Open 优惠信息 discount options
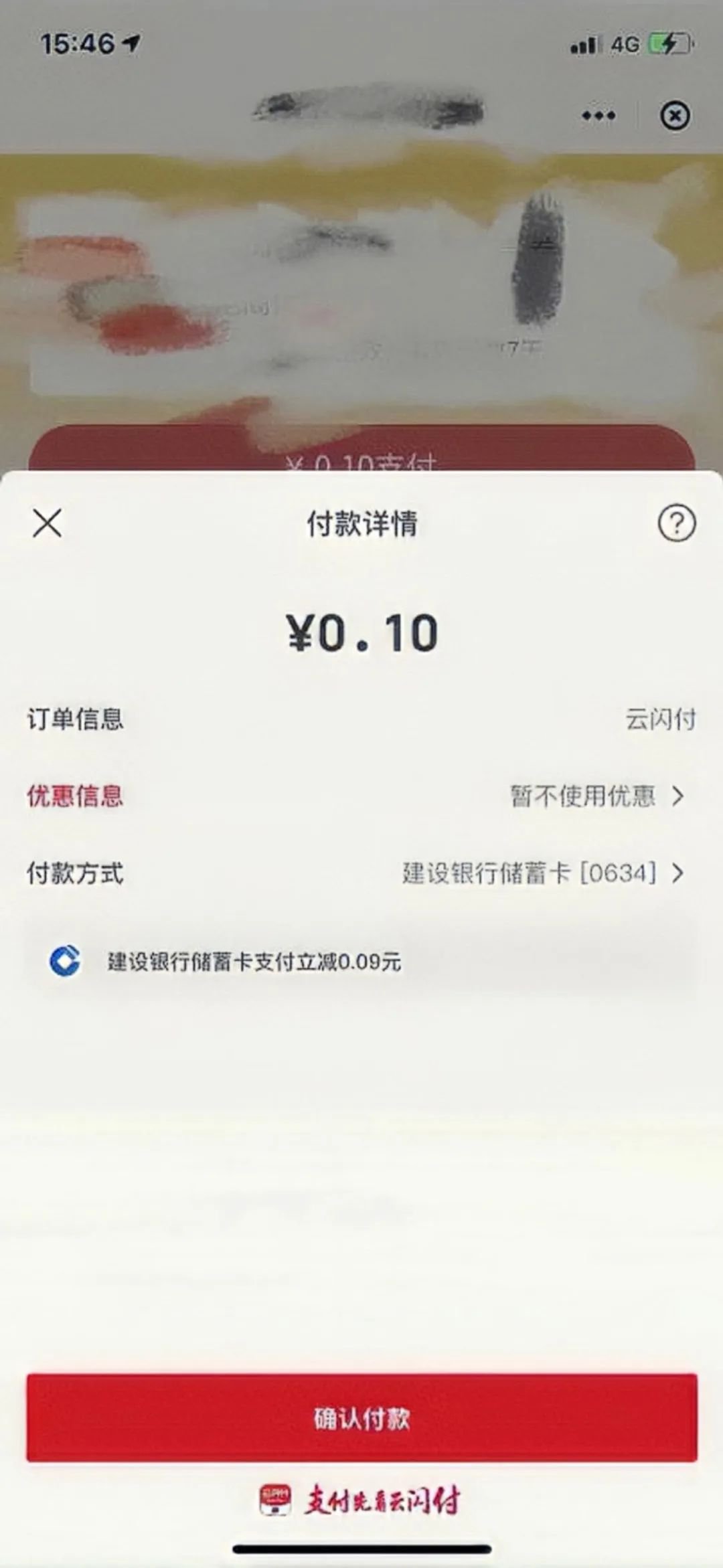 596,796
